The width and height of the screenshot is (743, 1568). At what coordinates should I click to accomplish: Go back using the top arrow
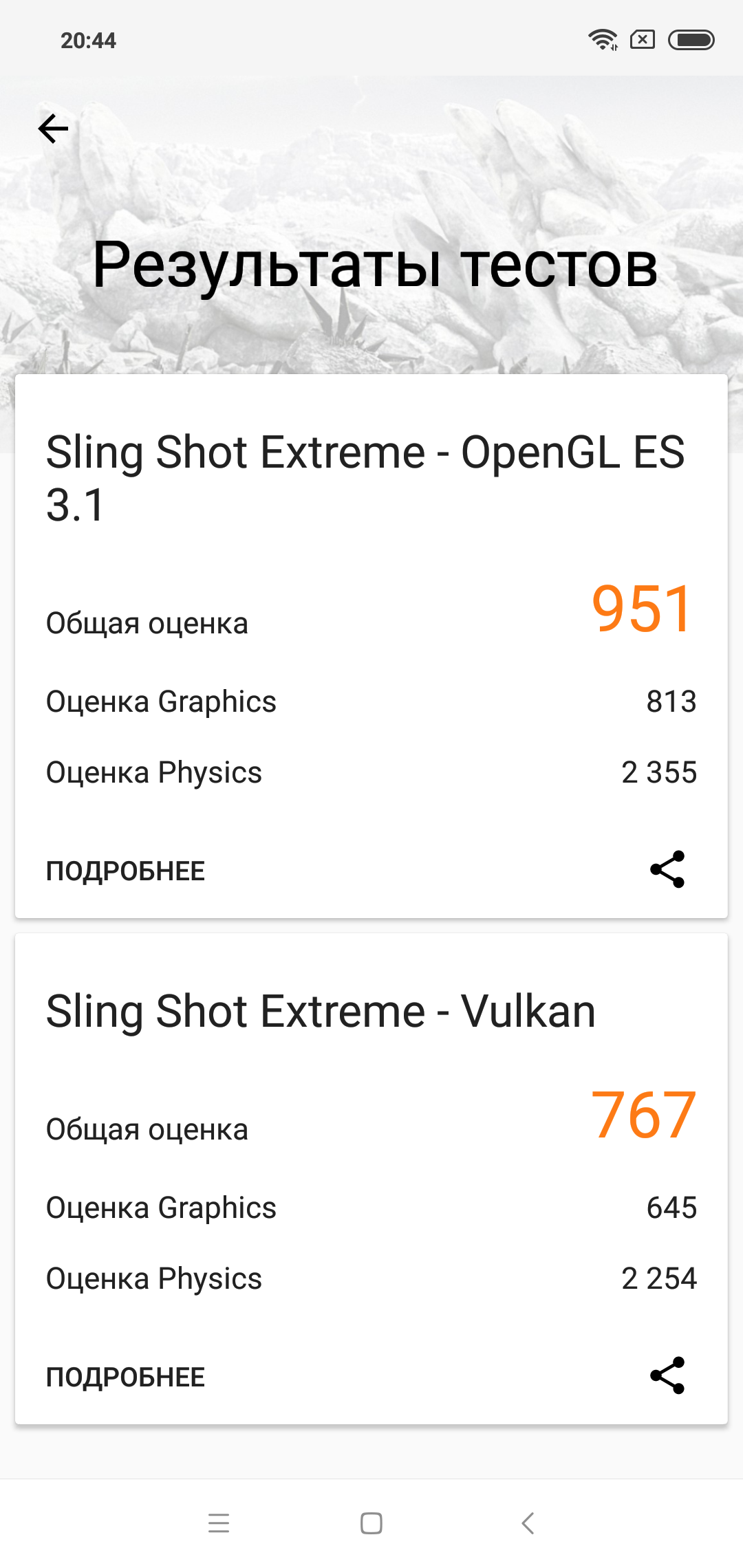point(53,129)
